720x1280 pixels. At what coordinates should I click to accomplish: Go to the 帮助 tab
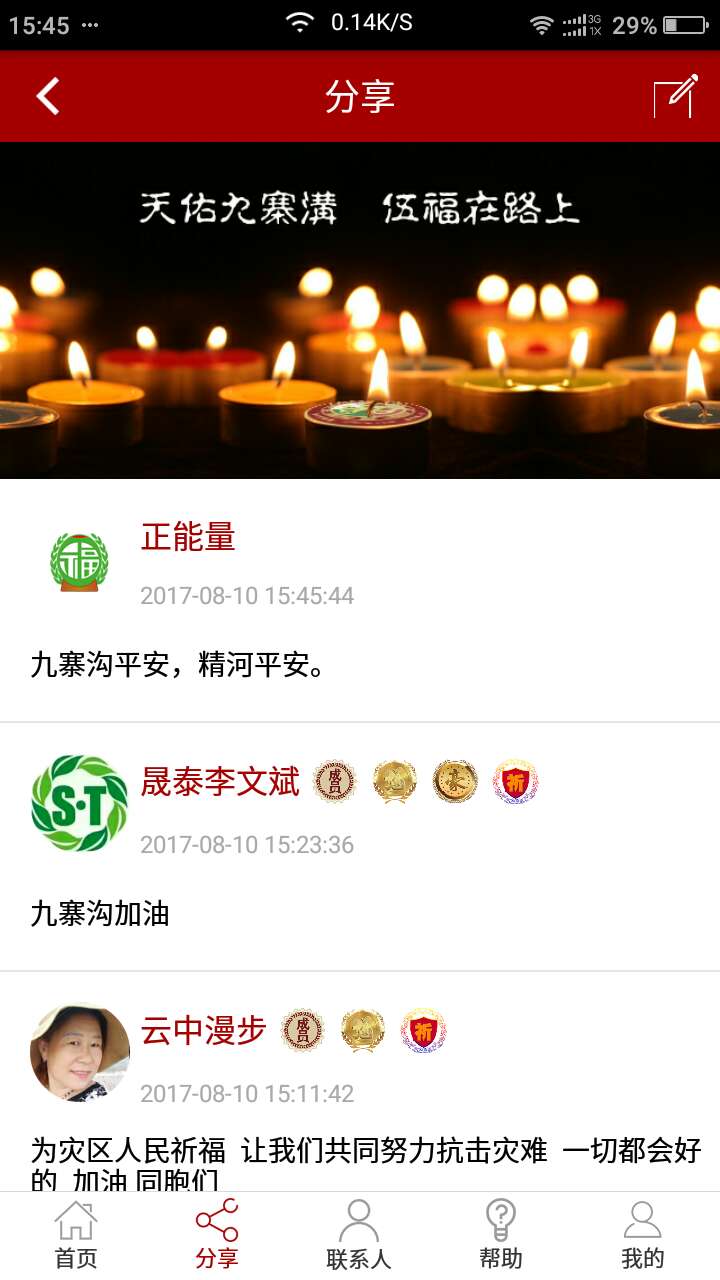click(x=500, y=1236)
